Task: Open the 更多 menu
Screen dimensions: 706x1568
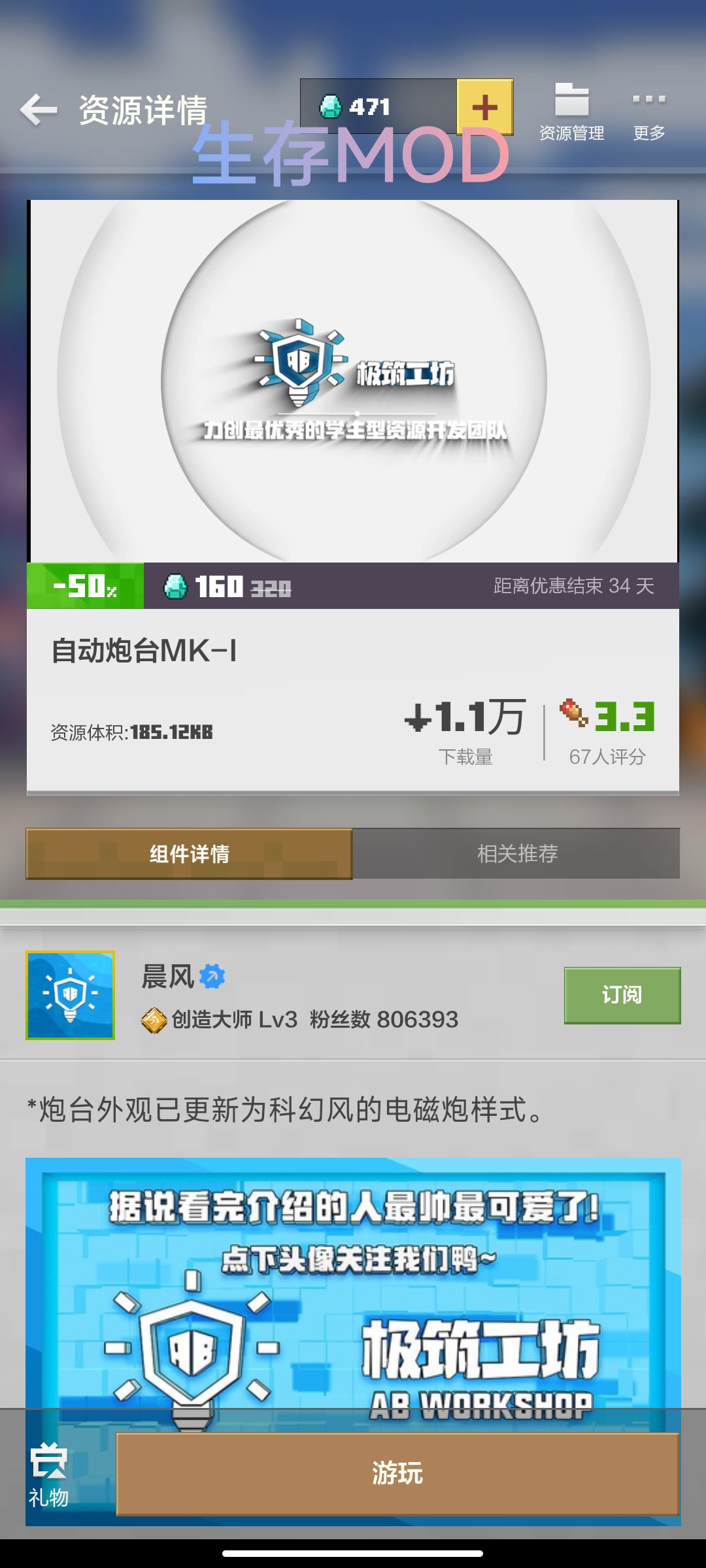Action: (648, 112)
